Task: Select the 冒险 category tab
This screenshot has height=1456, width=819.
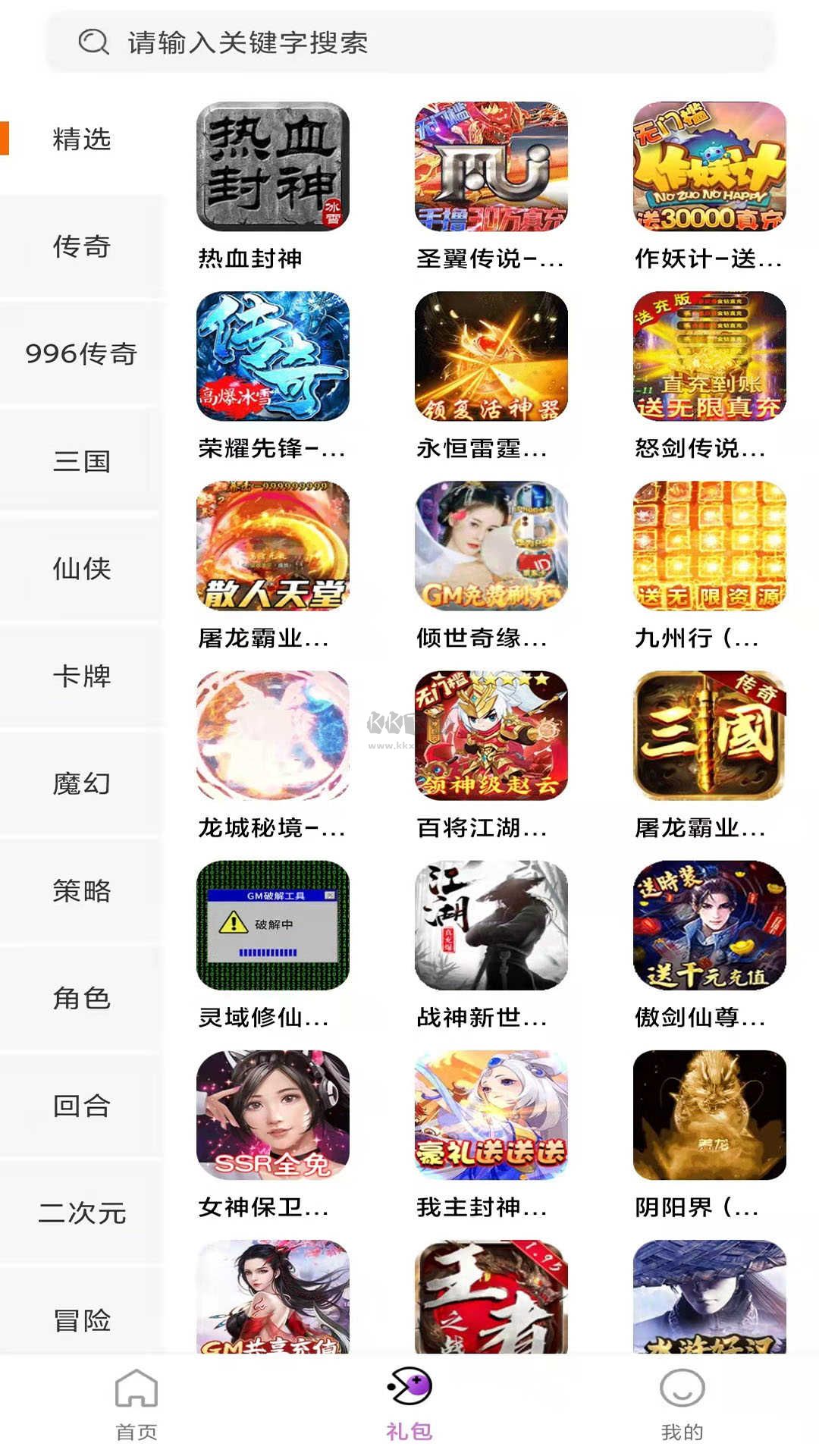Action: (x=81, y=1322)
